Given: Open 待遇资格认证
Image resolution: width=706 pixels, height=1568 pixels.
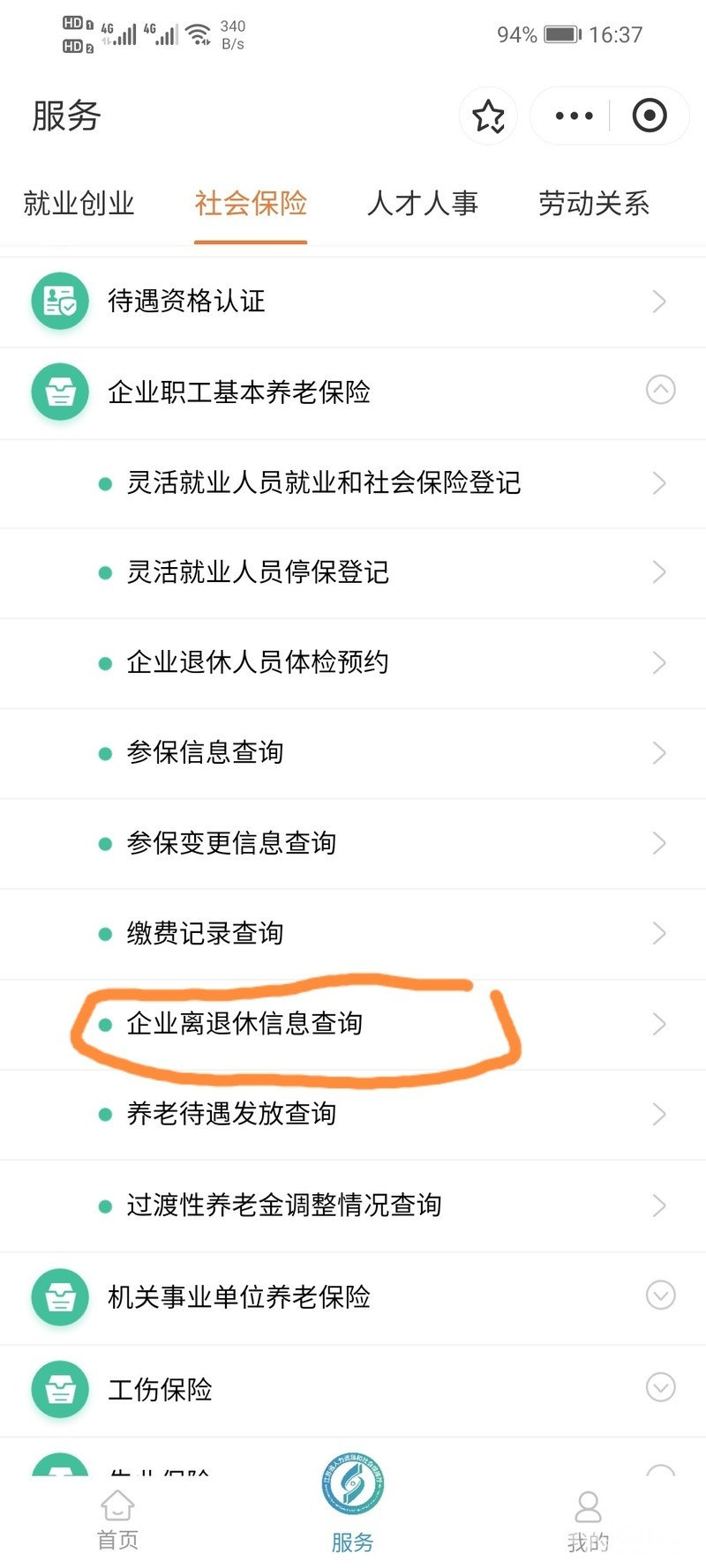Looking at the screenshot, I should click(353, 302).
